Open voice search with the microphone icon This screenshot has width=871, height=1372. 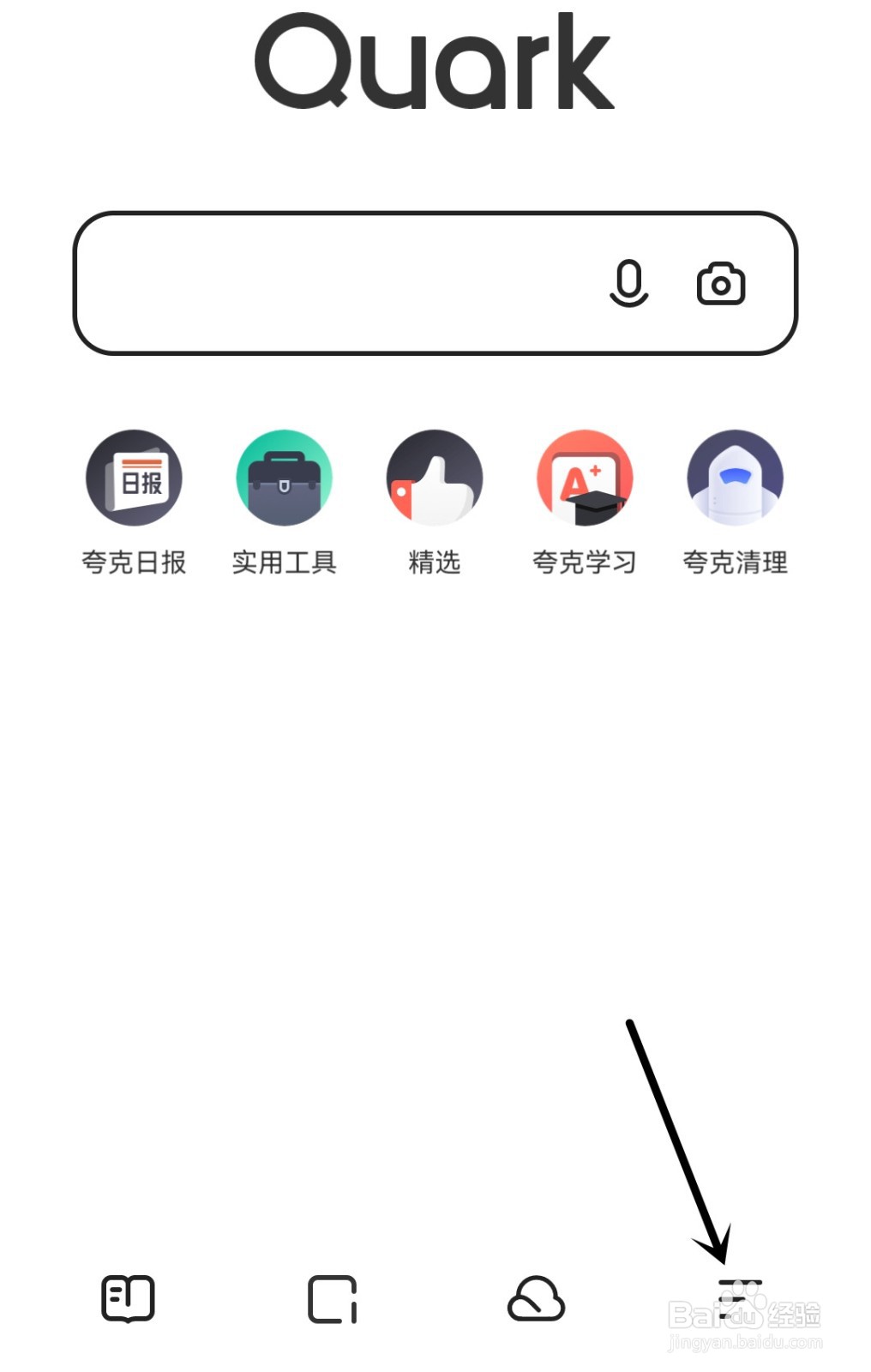(x=627, y=285)
